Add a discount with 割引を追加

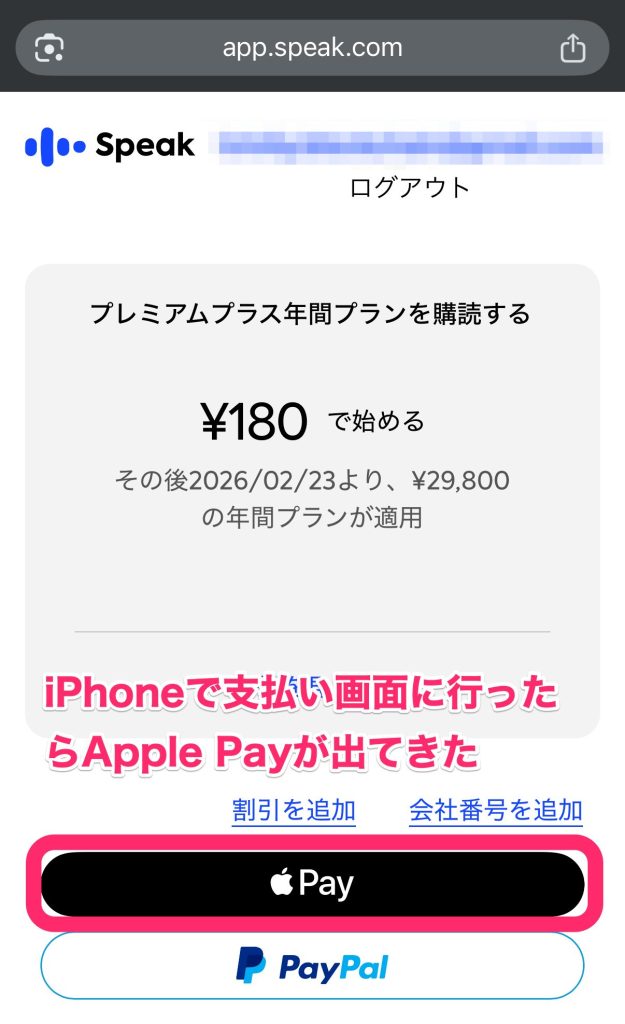tap(293, 810)
